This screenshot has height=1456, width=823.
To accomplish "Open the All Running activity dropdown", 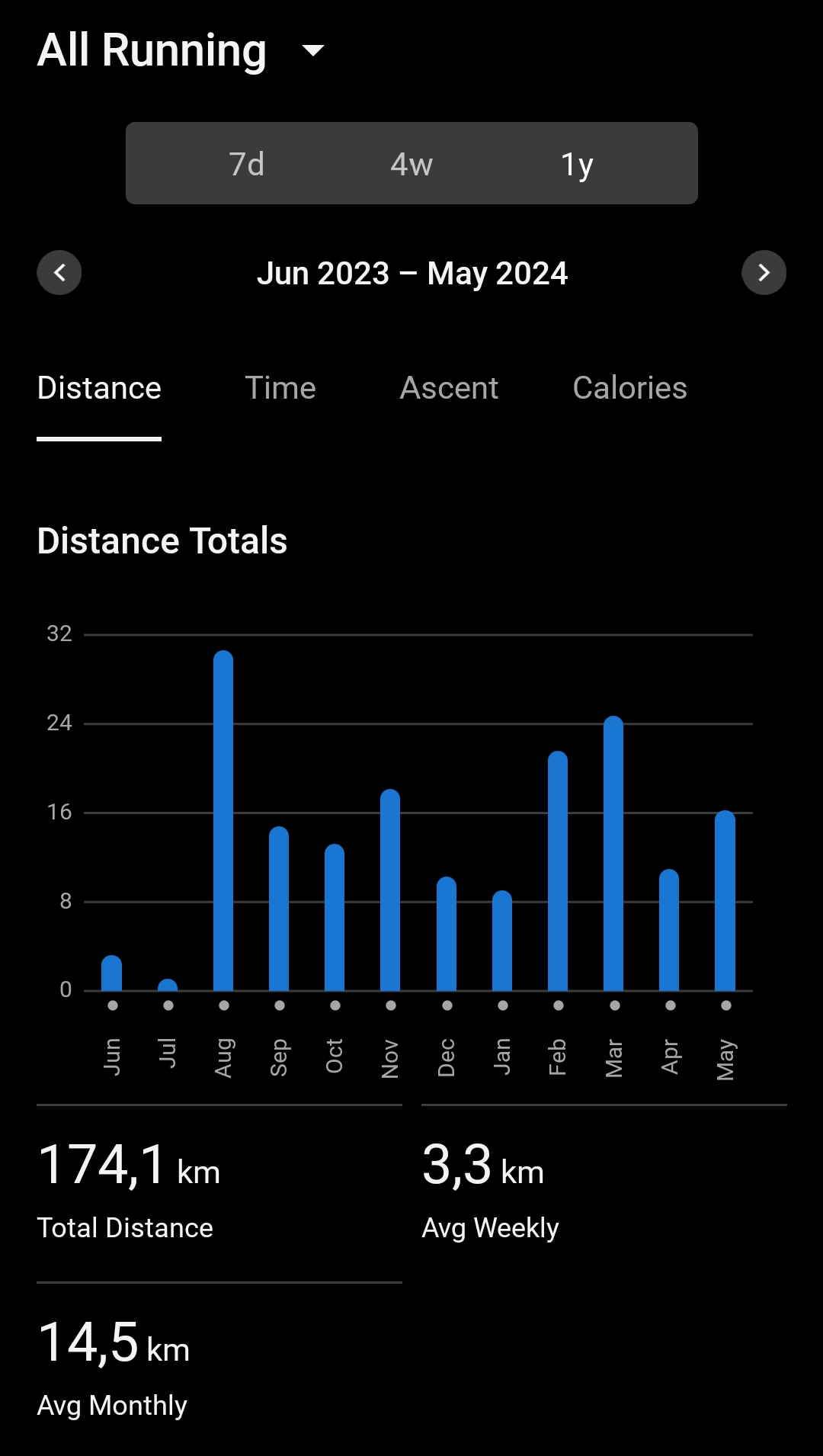I will click(x=181, y=50).
